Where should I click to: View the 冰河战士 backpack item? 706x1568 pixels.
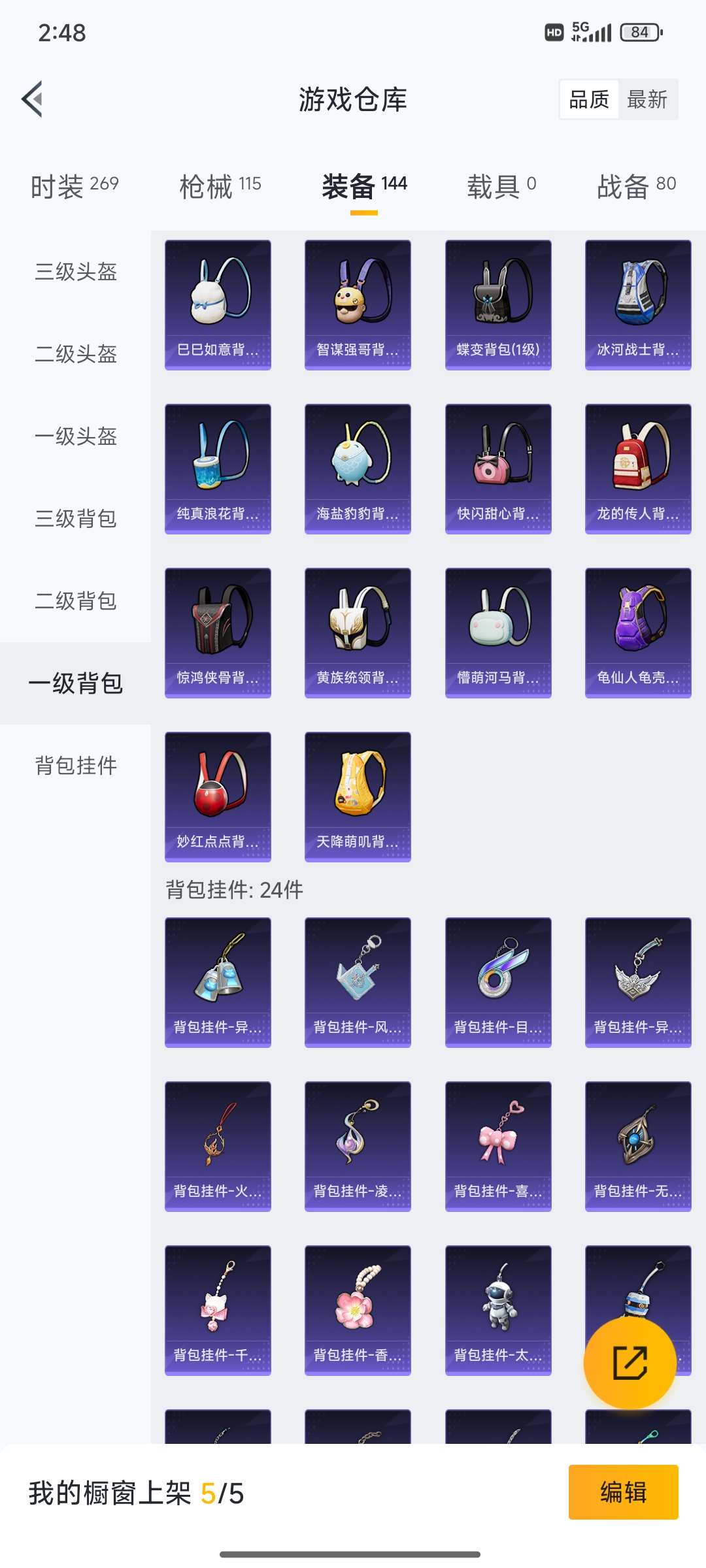pyautogui.click(x=638, y=304)
